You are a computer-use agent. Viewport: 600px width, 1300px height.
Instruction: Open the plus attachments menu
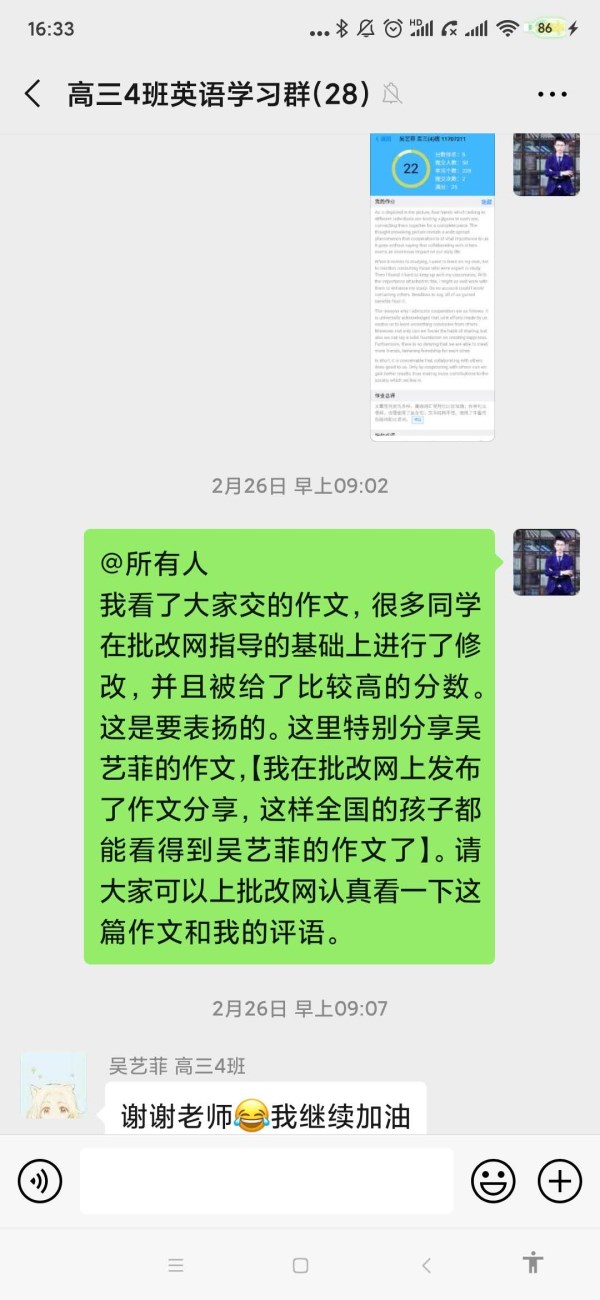click(559, 1182)
